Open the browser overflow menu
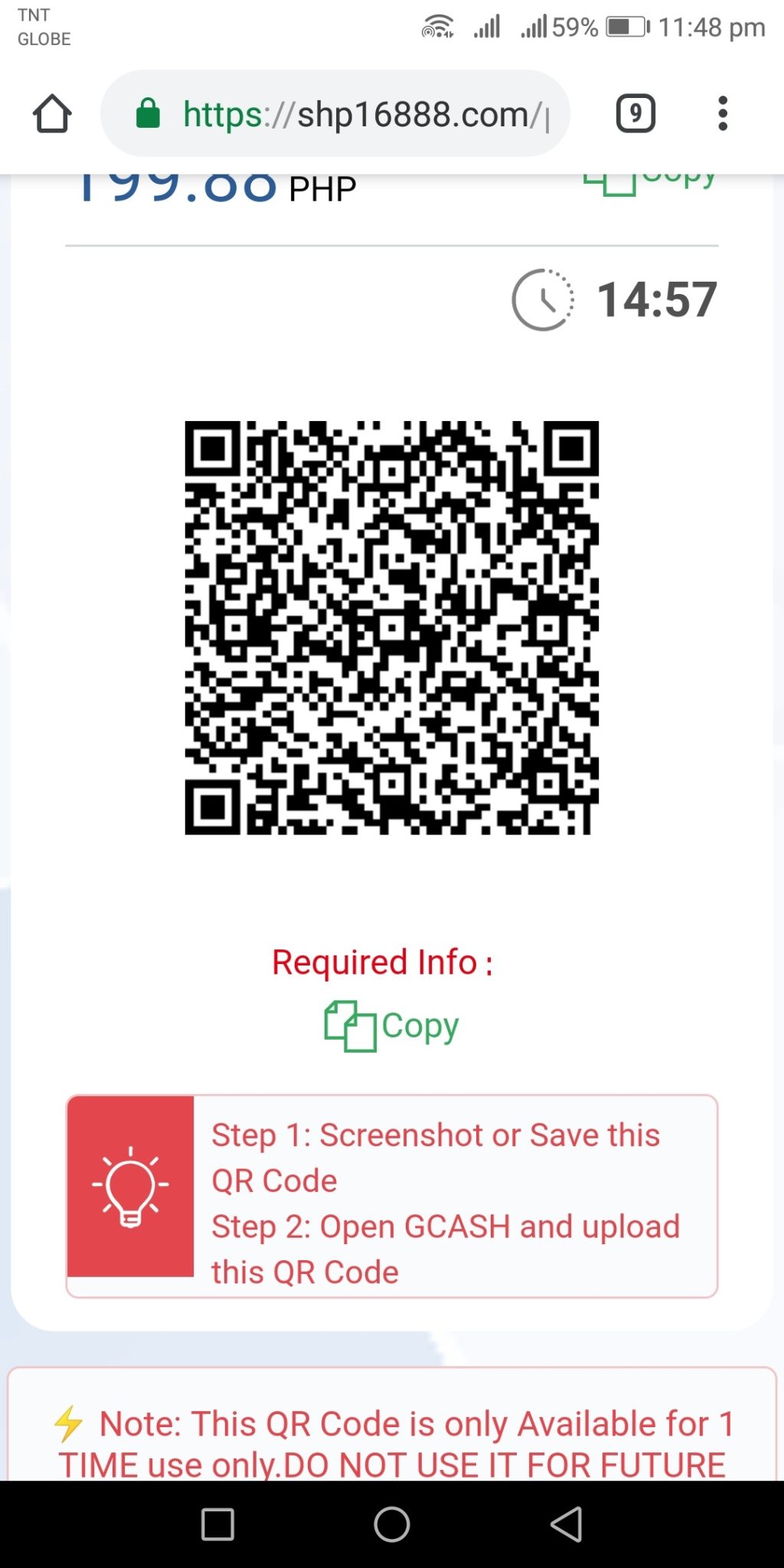 [x=722, y=114]
